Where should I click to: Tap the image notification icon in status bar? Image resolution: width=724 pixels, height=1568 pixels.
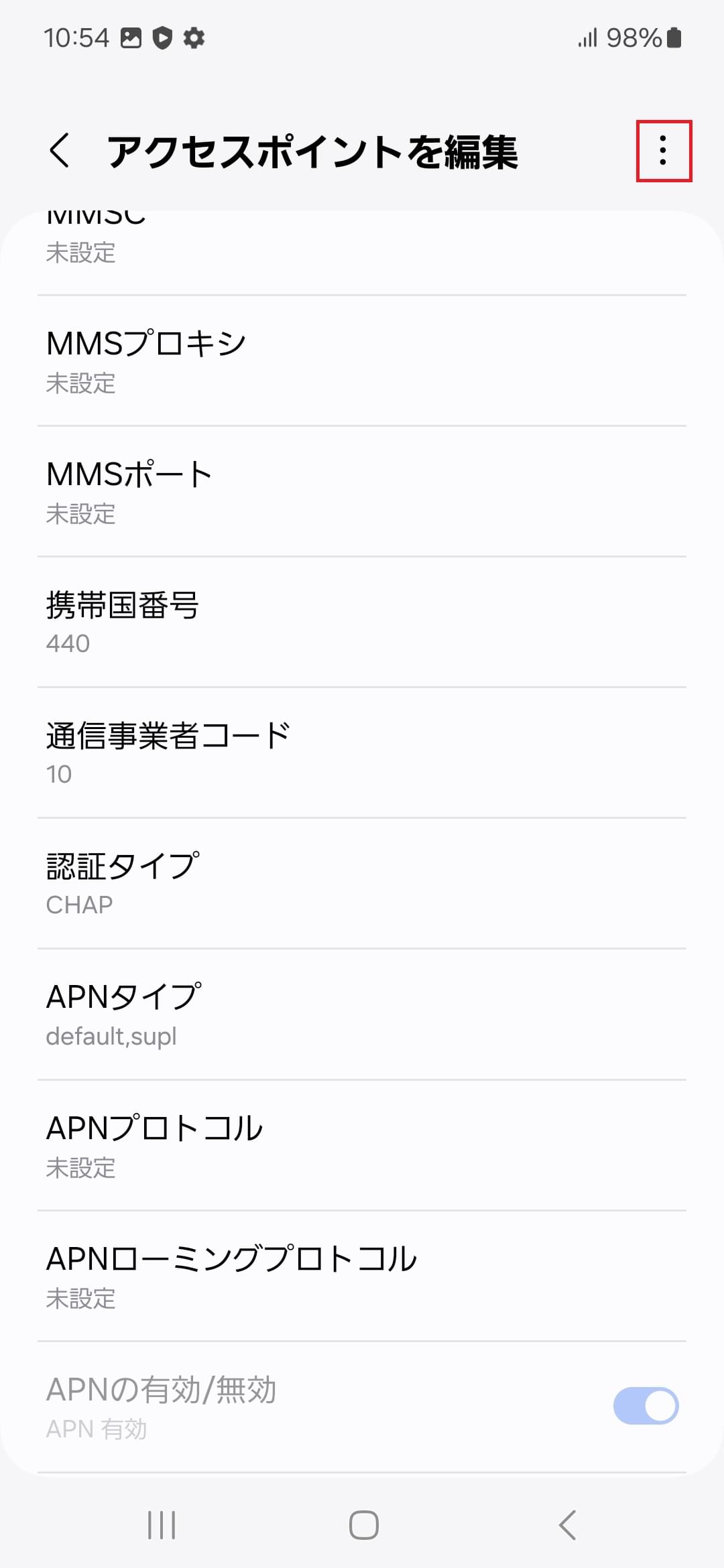pyautogui.click(x=131, y=38)
